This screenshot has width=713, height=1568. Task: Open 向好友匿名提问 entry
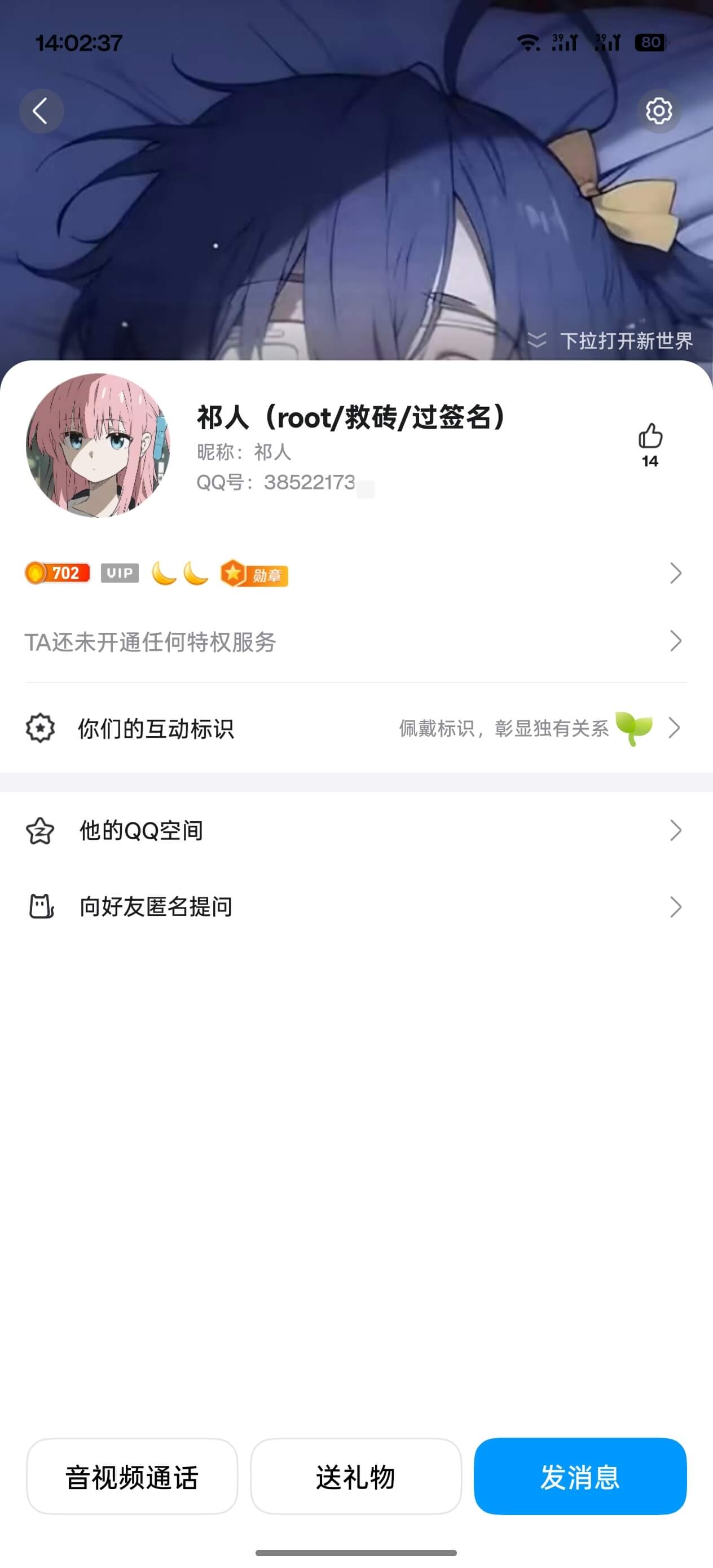(156, 908)
